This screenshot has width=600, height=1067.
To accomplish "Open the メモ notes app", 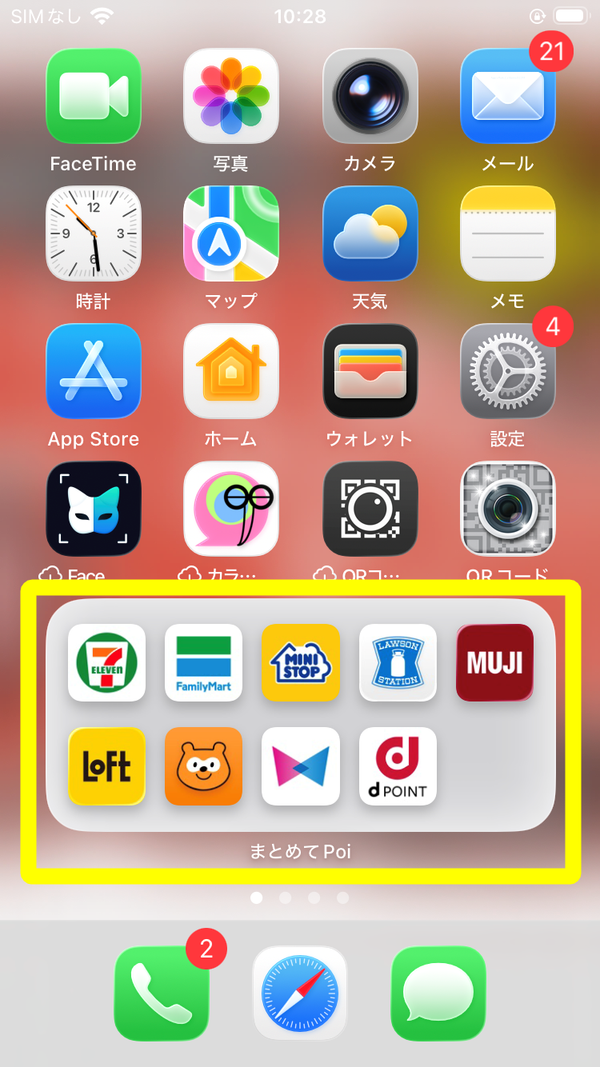I will [x=507, y=233].
